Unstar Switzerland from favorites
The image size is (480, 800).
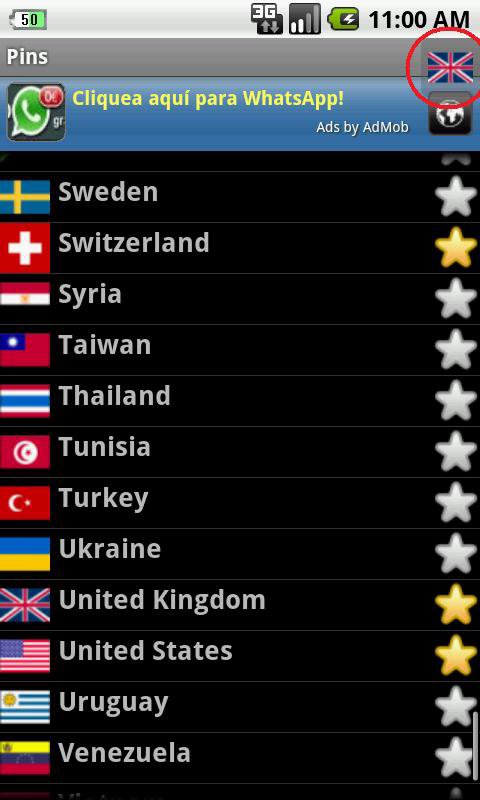[x=456, y=247]
